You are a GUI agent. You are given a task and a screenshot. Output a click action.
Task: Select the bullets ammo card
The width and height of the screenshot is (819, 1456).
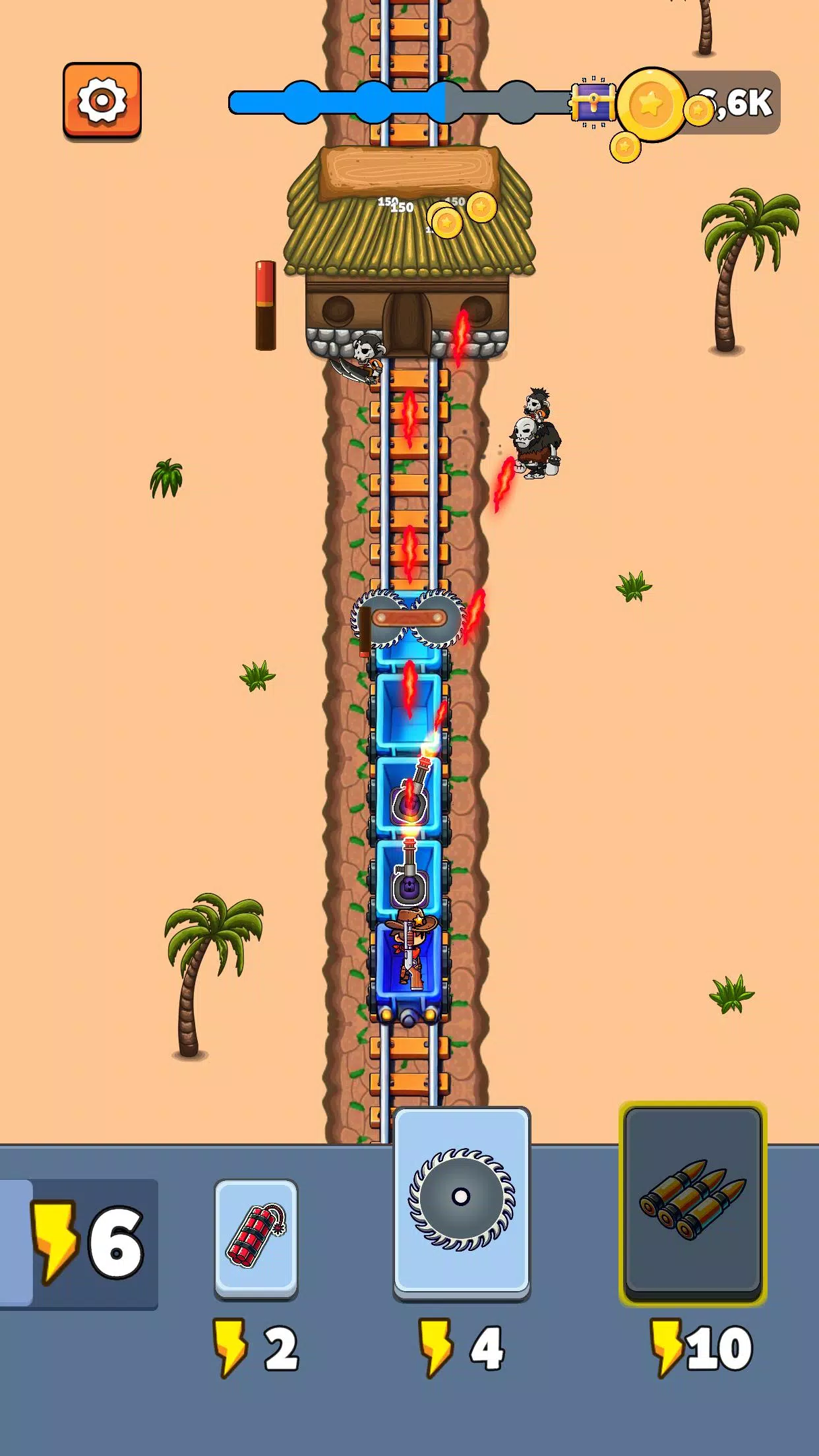[692, 1202]
